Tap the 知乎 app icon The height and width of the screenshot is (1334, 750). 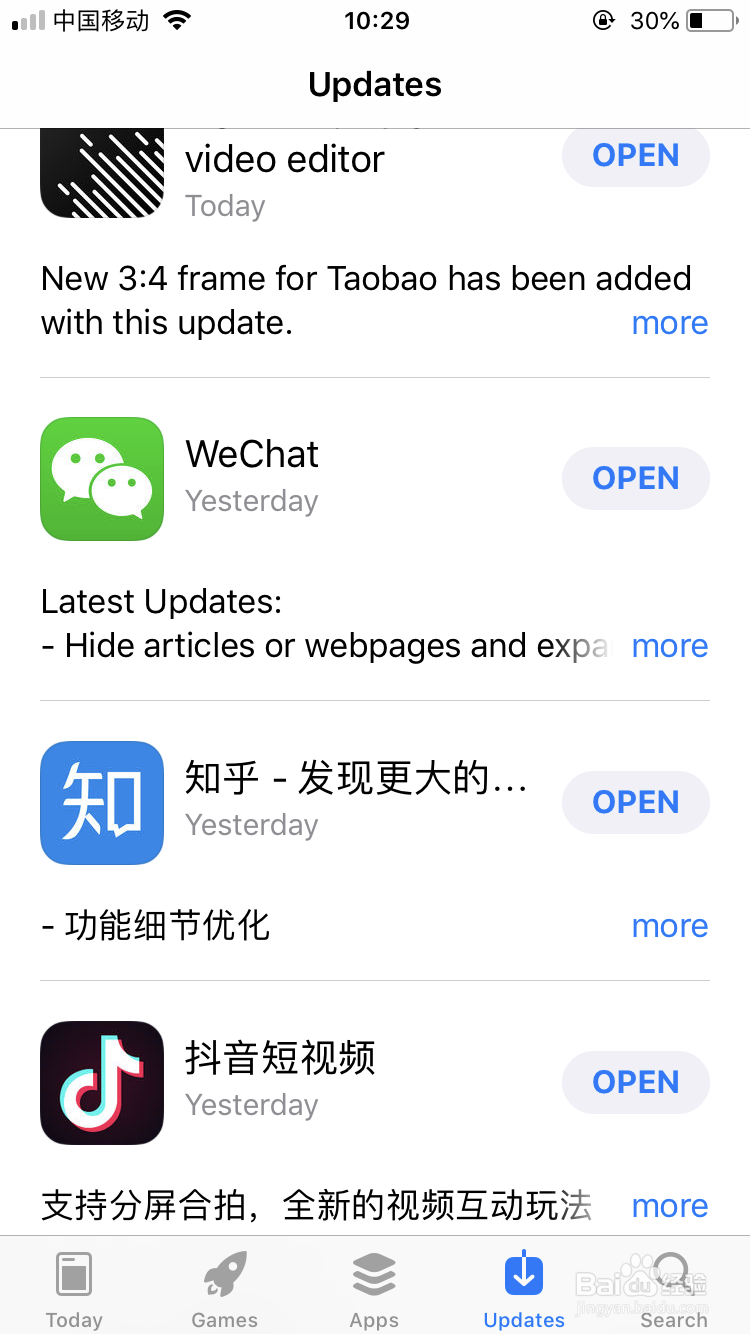(101, 803)
